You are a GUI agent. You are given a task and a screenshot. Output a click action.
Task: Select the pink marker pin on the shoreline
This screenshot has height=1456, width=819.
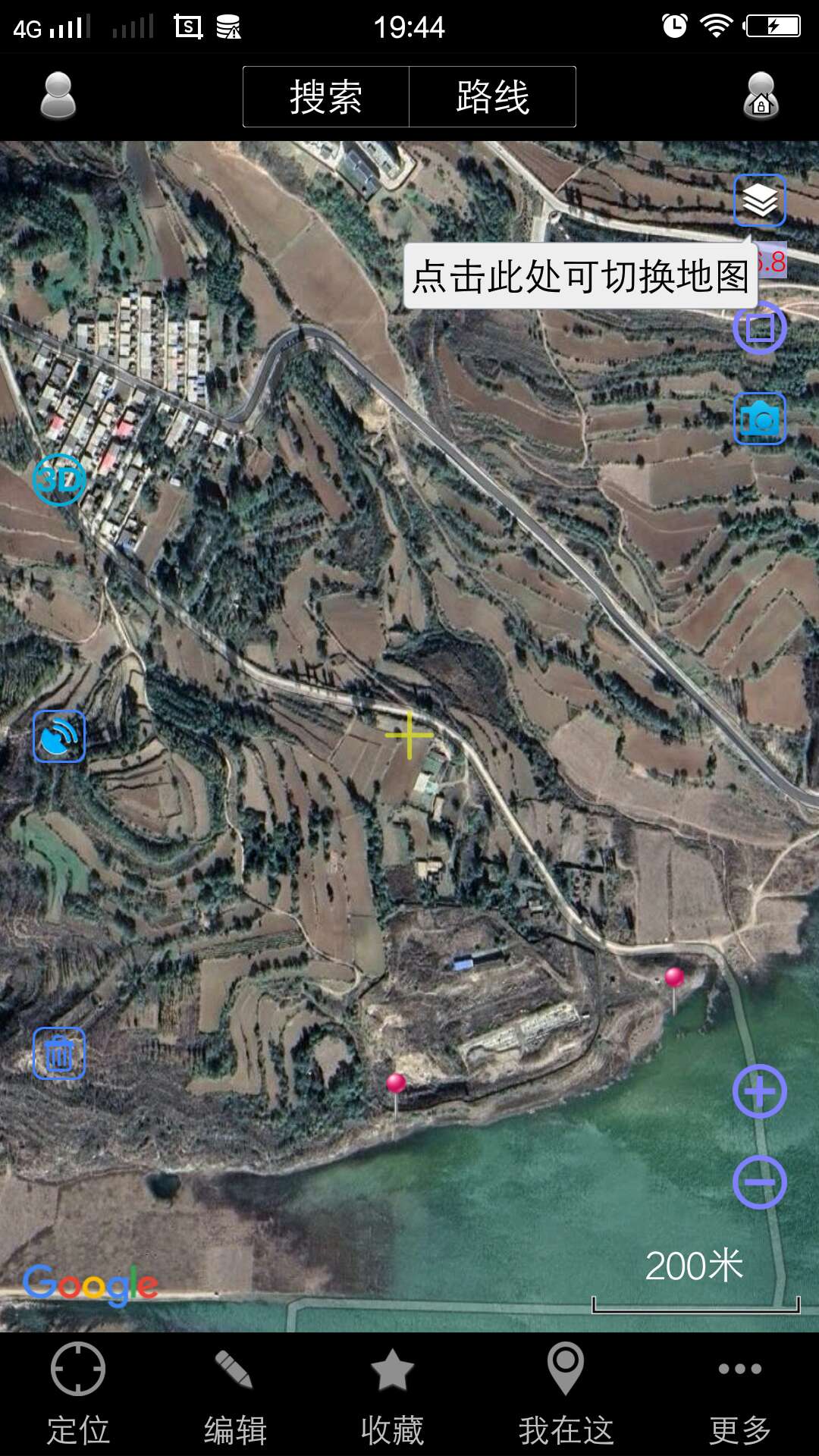click(396, 1085)
